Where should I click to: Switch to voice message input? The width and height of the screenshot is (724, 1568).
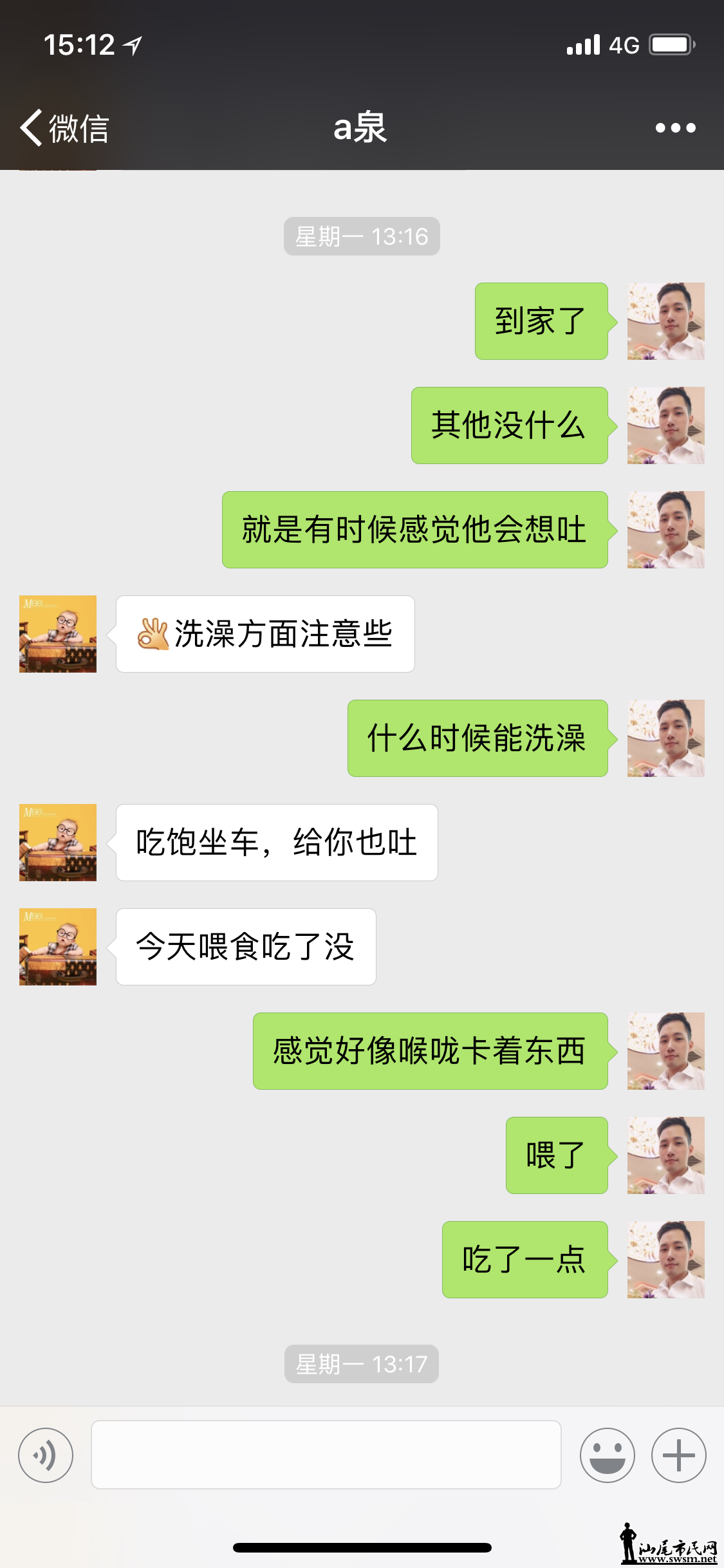click(x=46, y=1455)
